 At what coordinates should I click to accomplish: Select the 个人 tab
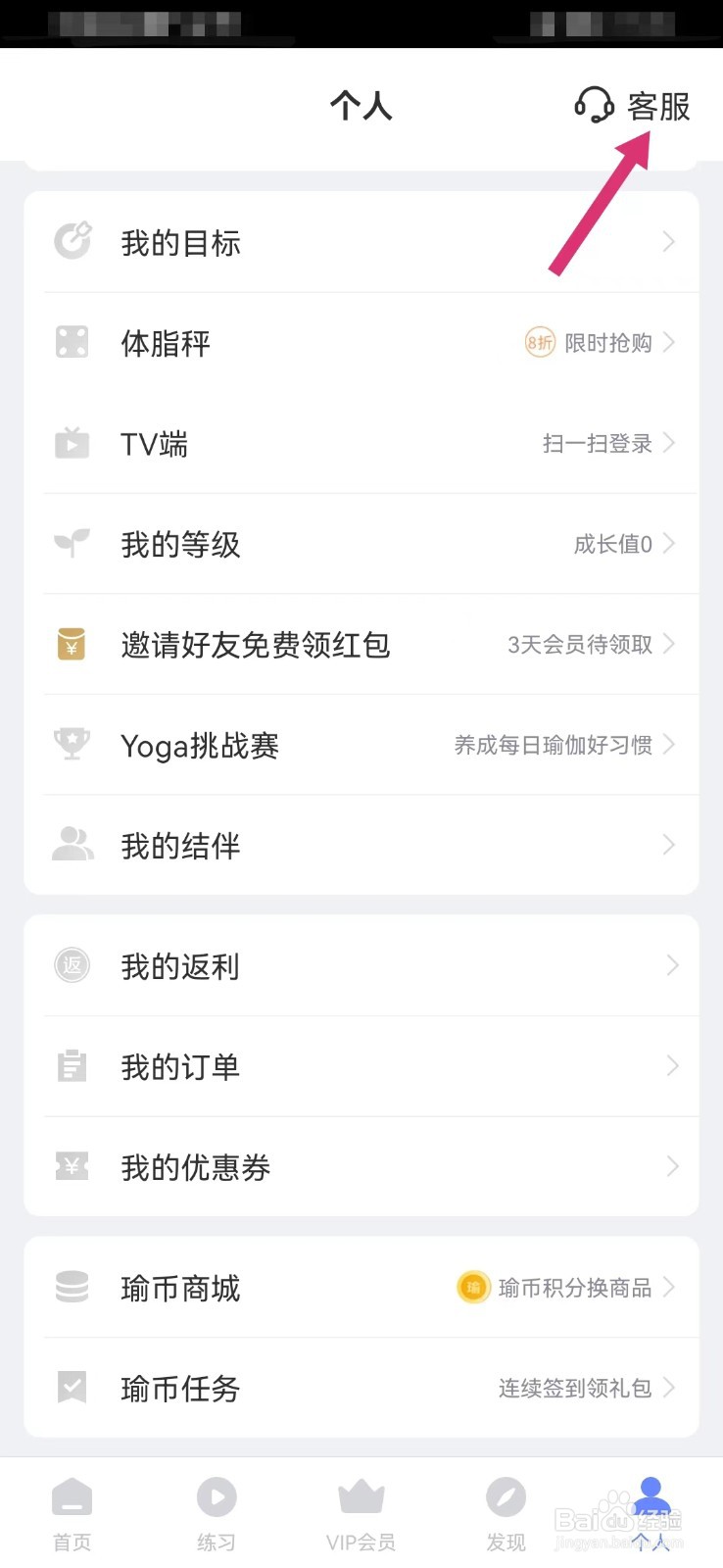click(651, 1514)
